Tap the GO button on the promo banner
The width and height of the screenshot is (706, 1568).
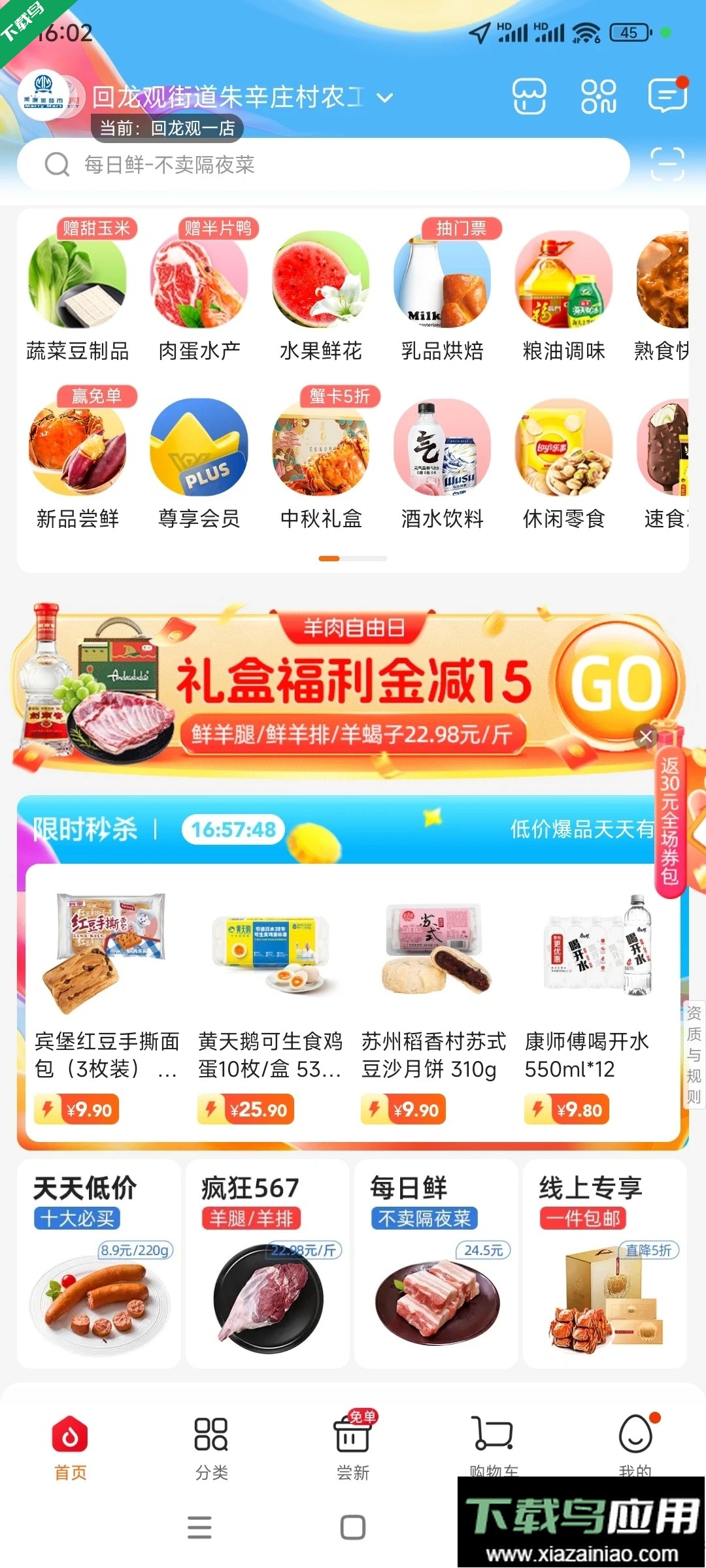pos(616,683)
